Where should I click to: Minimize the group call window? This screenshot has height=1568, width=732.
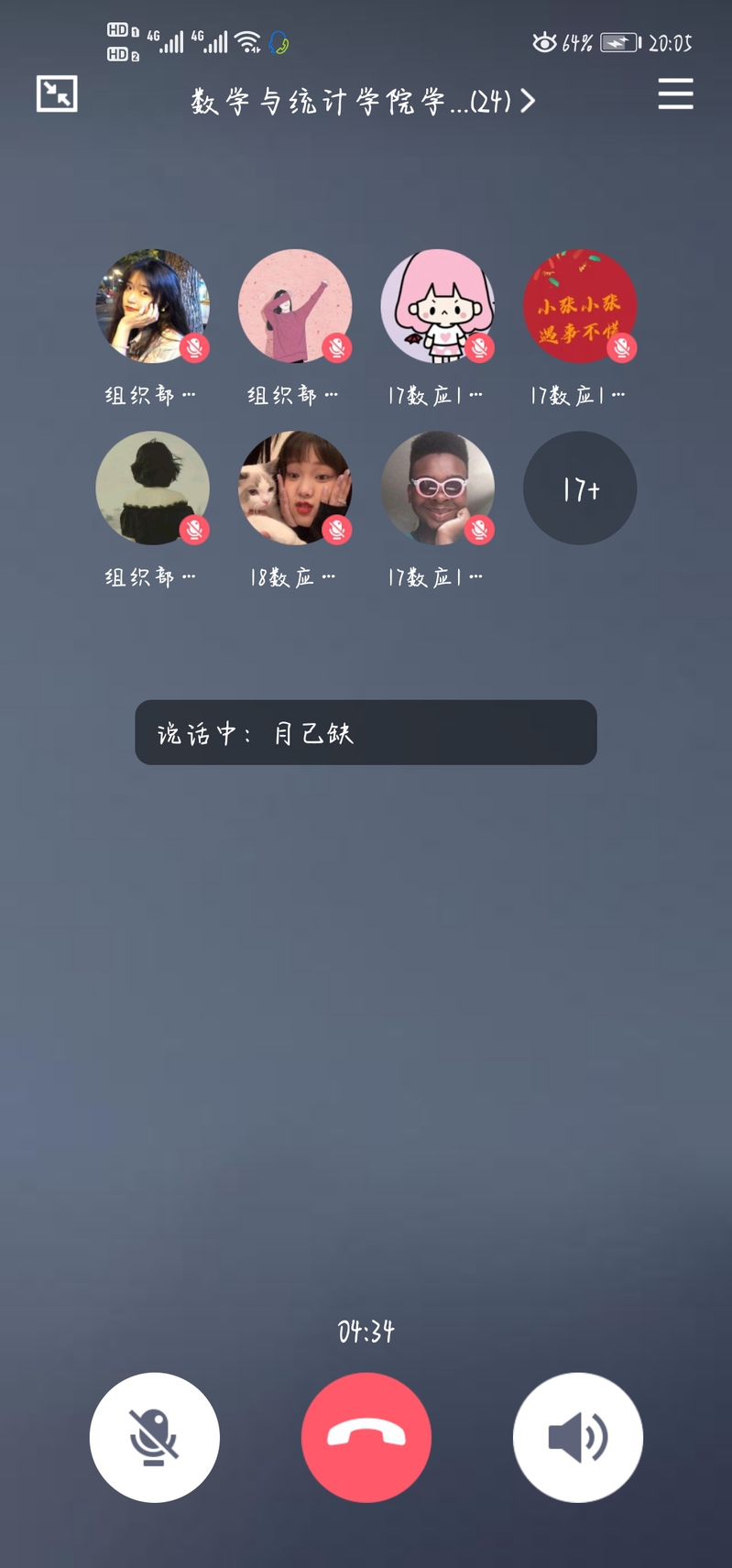pos(57,93)
